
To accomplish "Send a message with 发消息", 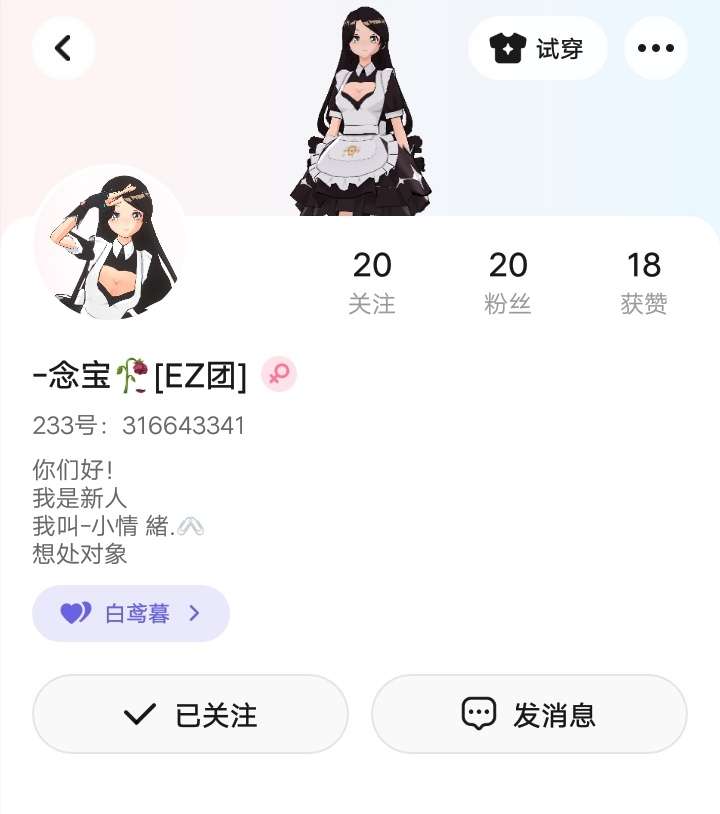I will coord(529,714).
